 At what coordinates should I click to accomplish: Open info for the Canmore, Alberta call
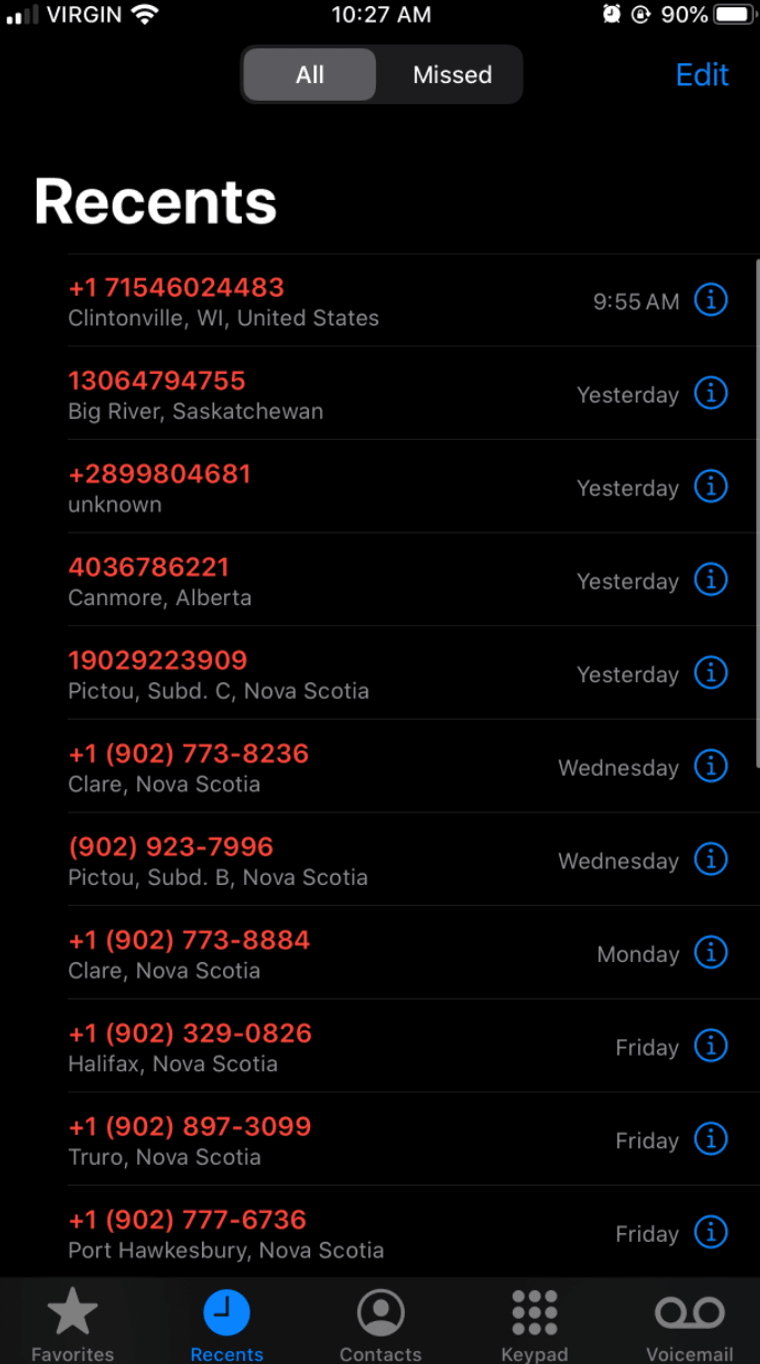point(711,579)
